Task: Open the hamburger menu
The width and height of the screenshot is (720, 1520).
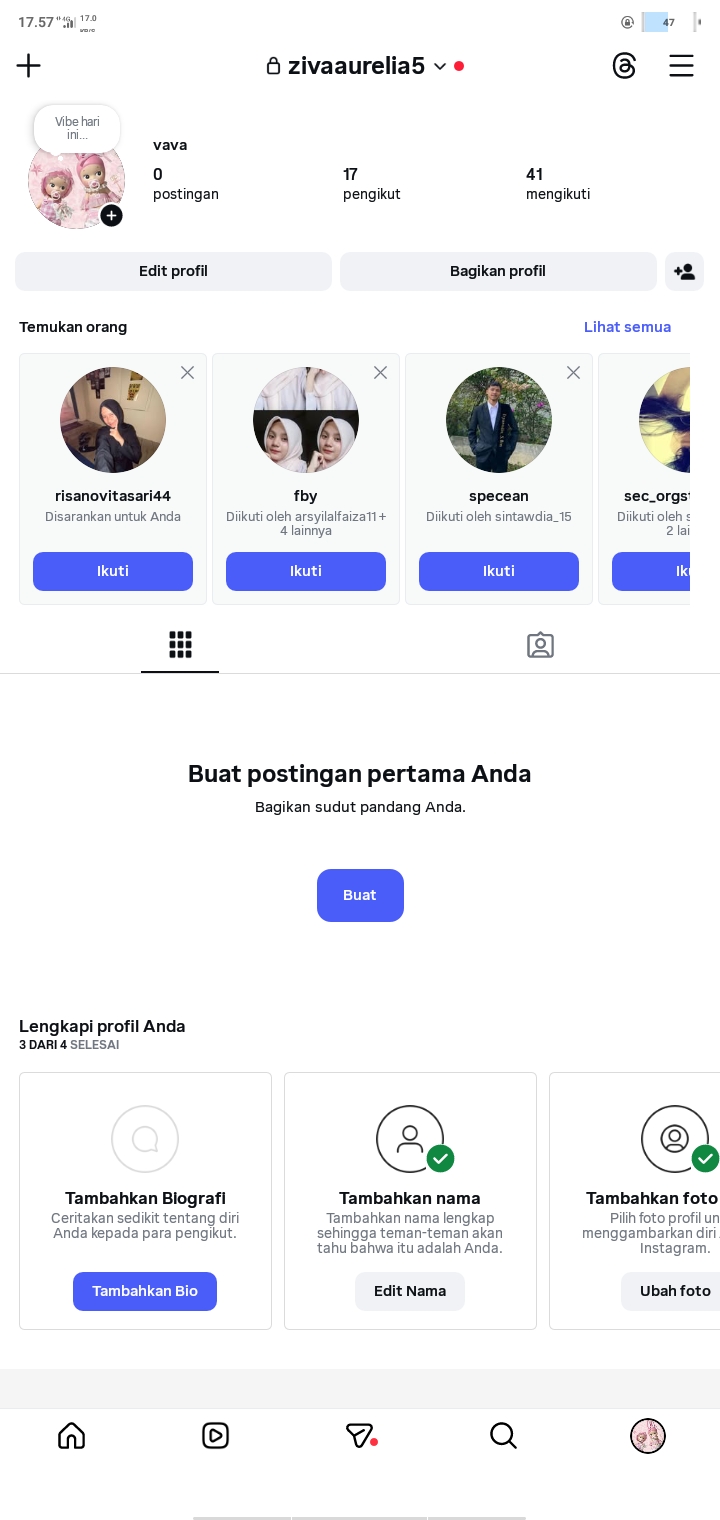Action: click(x=681, y=66)
